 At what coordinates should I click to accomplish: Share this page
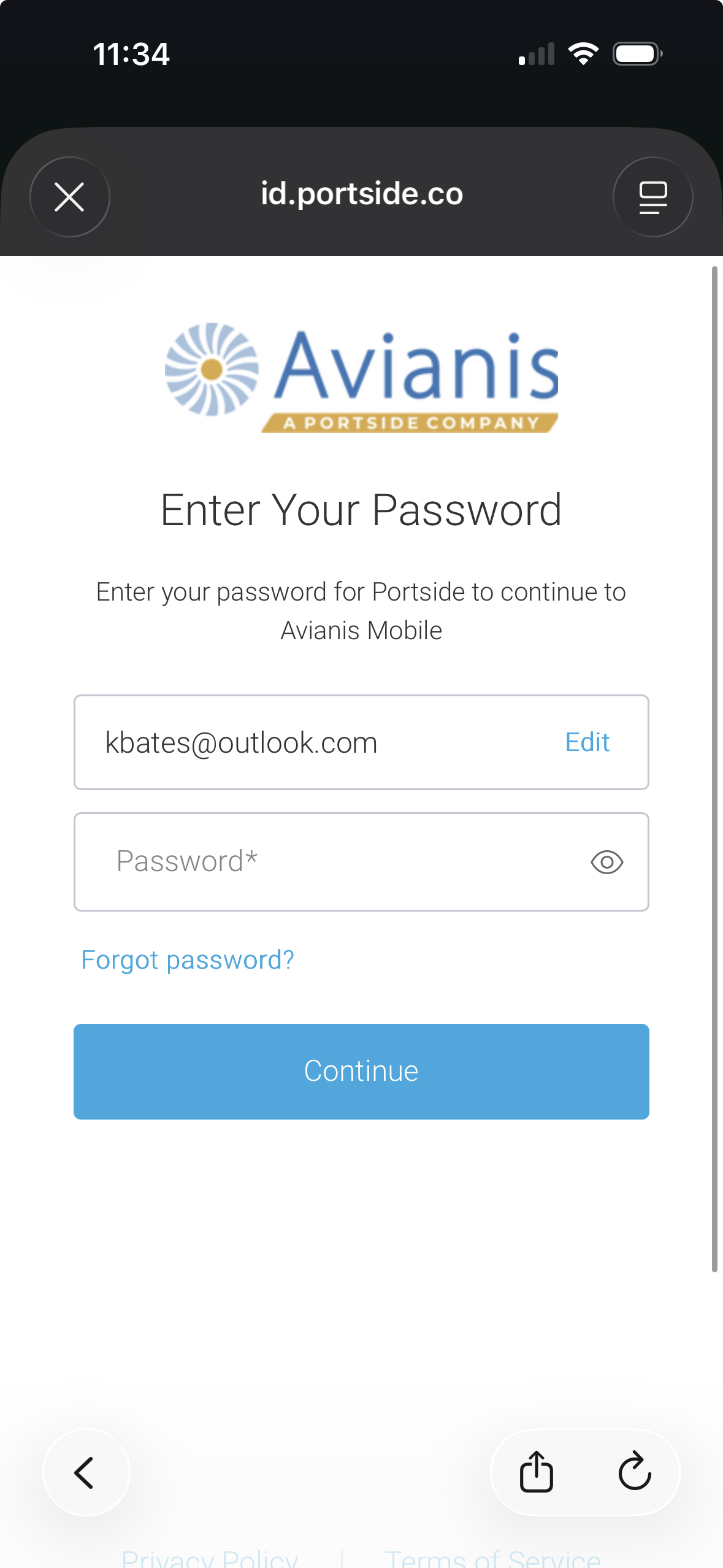click(x=537, y=1472)
